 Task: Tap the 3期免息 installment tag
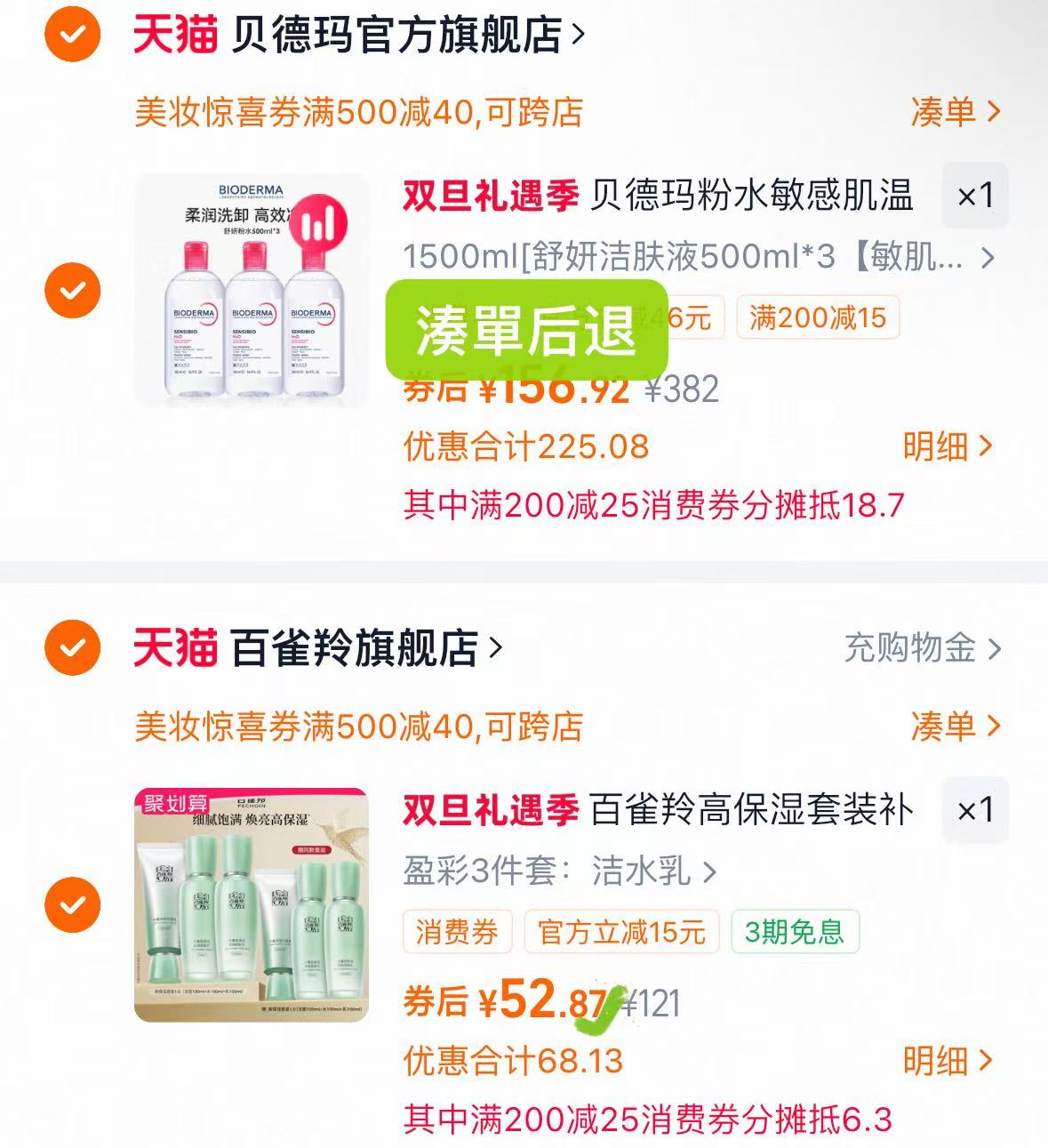[794, 933]
